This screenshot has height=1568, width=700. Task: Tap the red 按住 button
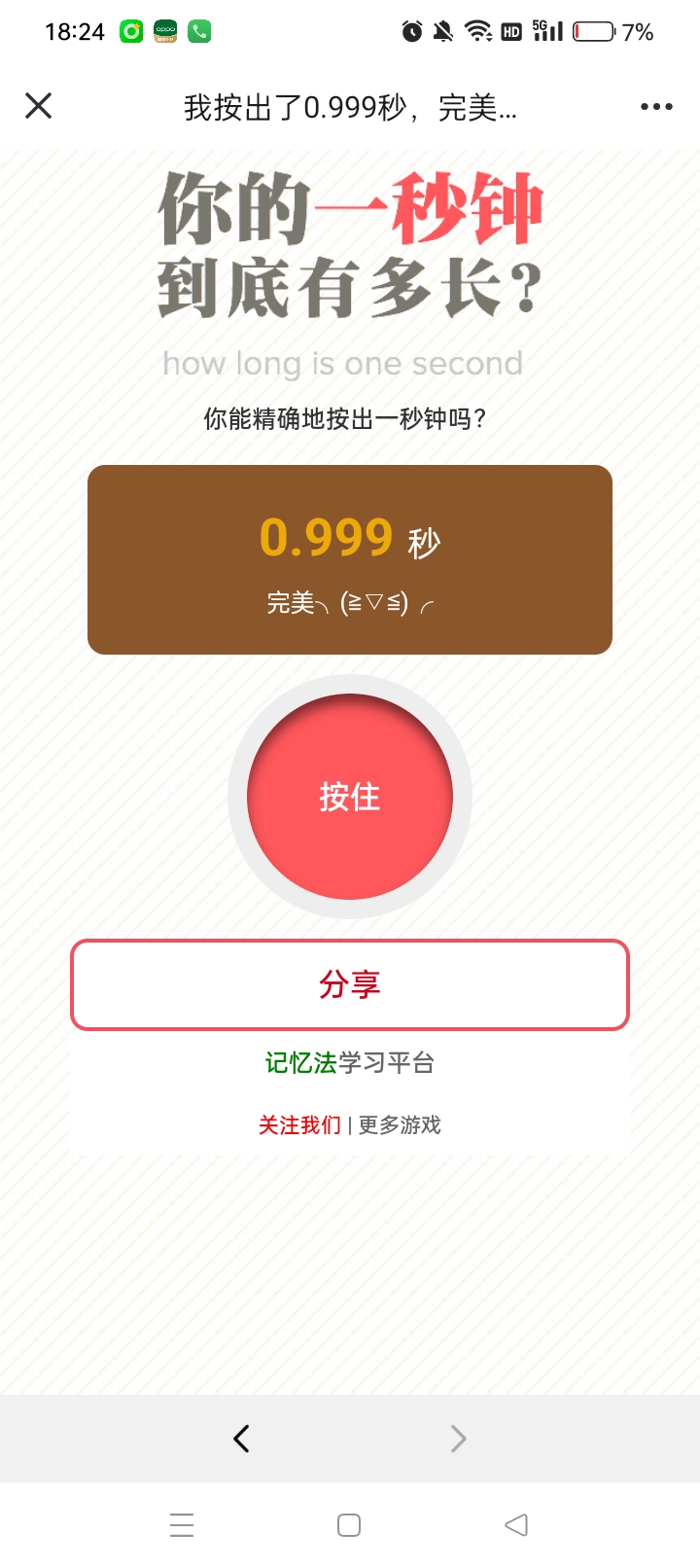pos(350,797)
